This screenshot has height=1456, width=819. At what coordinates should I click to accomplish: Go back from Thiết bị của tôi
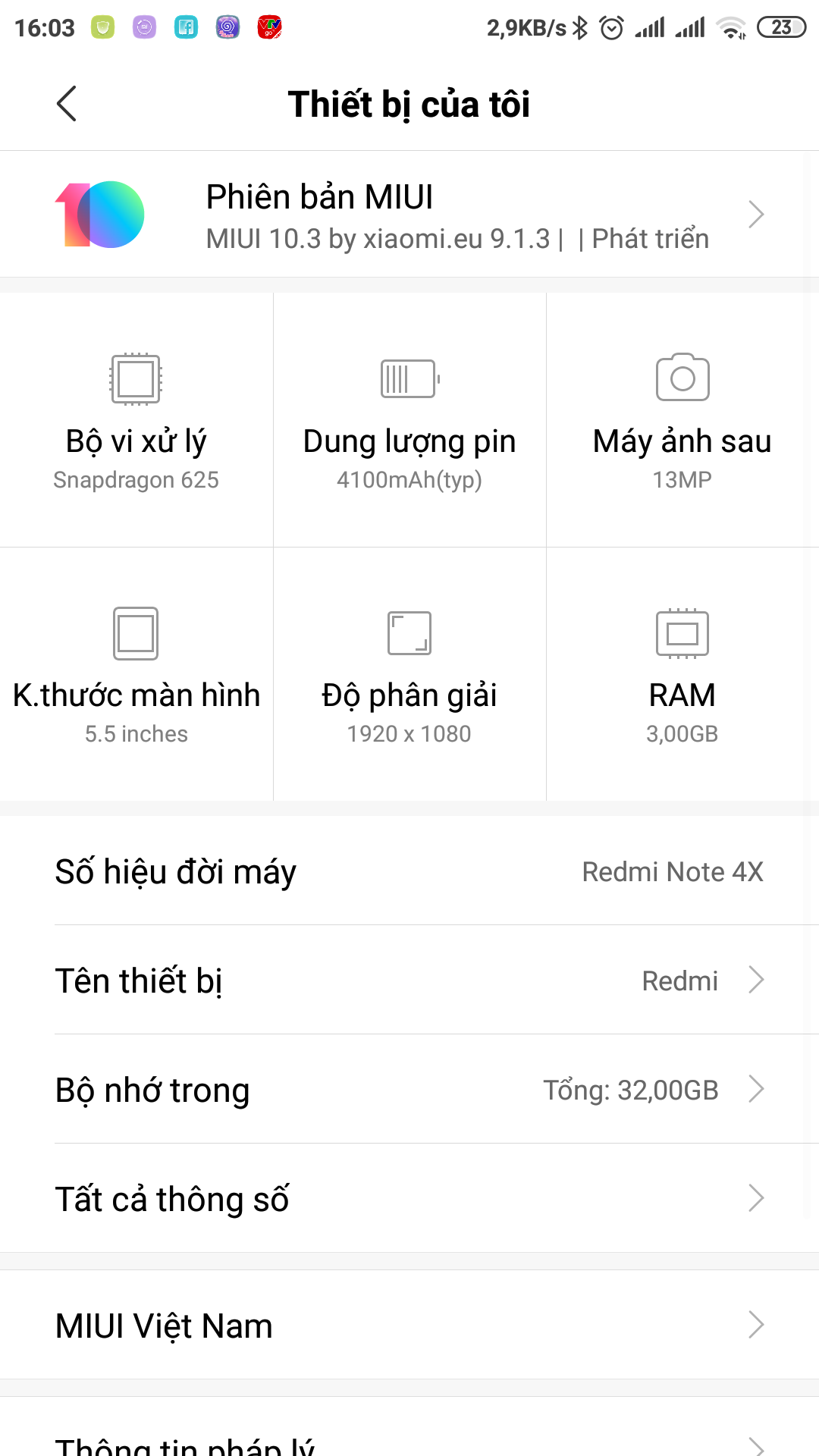coord(67,104)
